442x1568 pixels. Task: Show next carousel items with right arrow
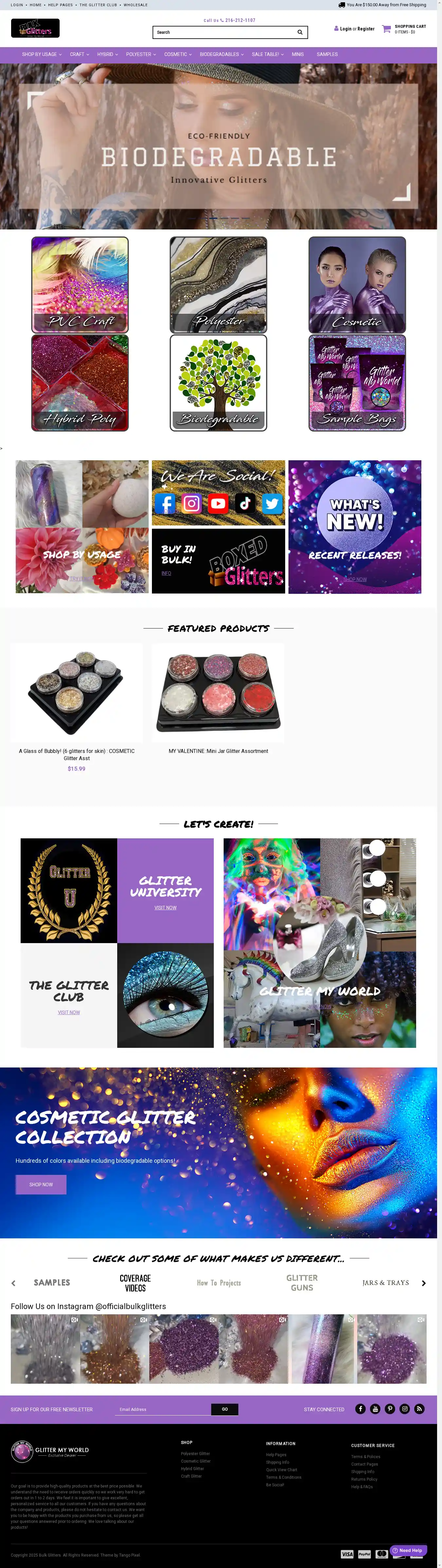pos(424,1283)
